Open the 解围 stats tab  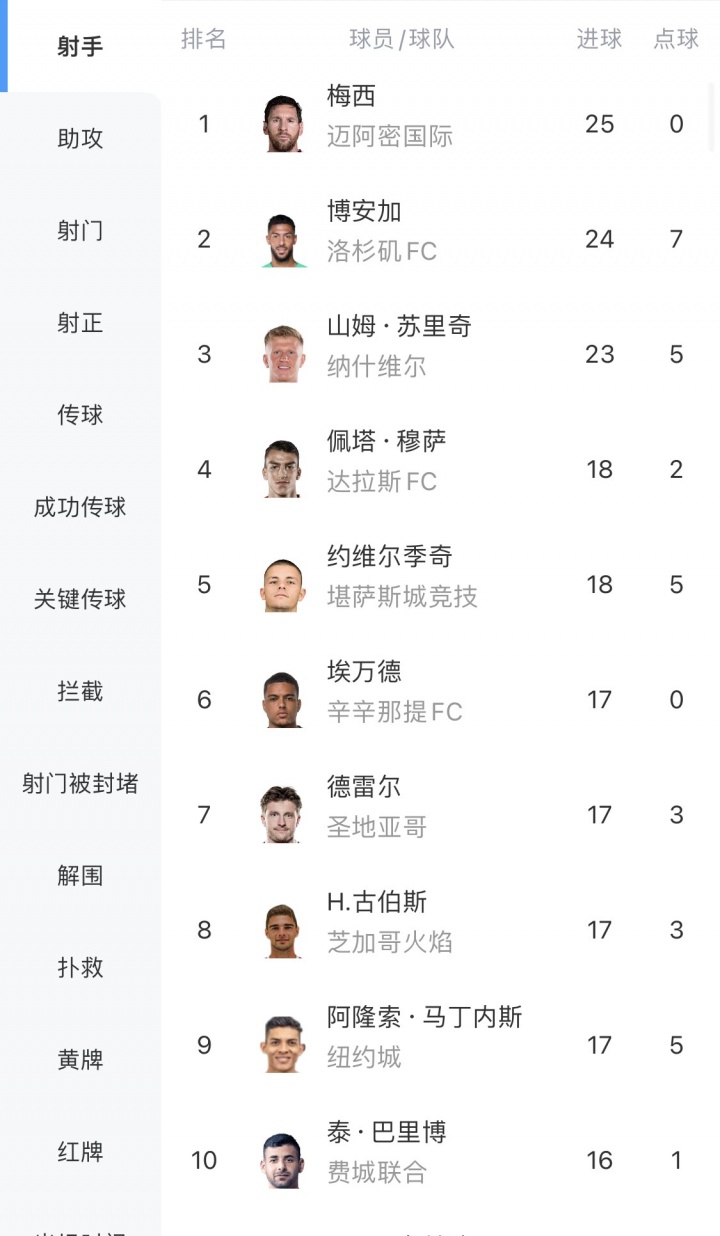(80, 875)
